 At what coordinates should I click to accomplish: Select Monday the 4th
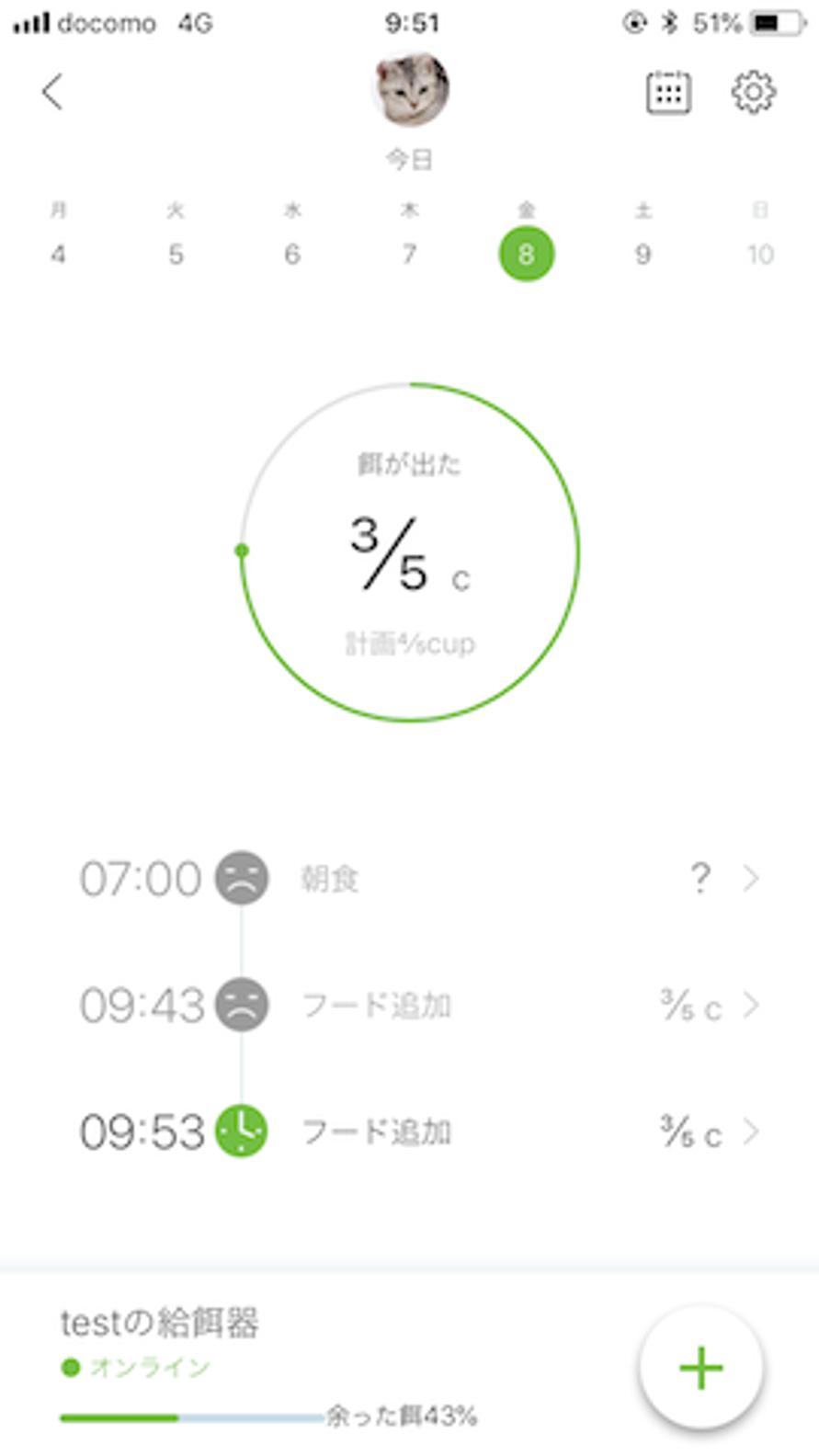58,253
